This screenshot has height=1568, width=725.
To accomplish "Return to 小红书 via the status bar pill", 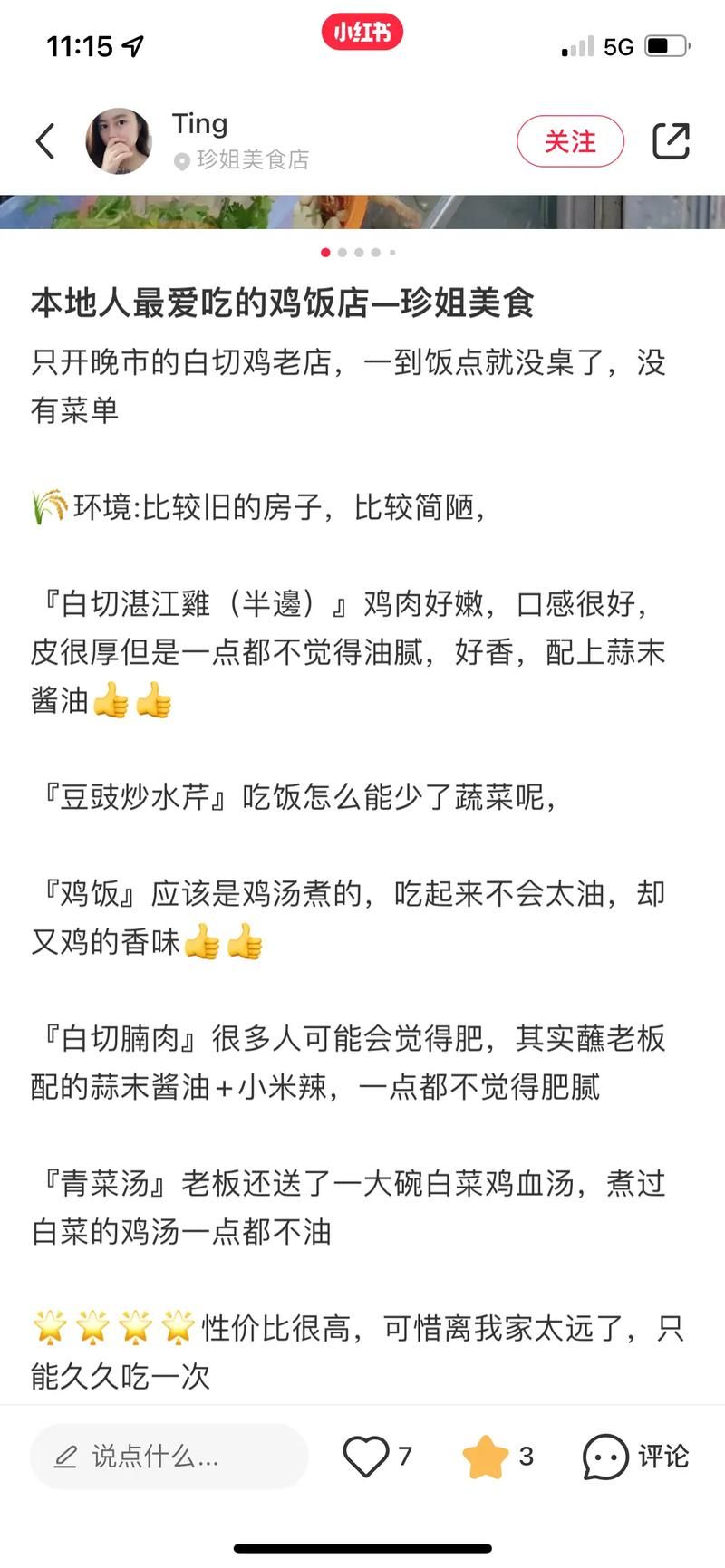I will (362, 33).
